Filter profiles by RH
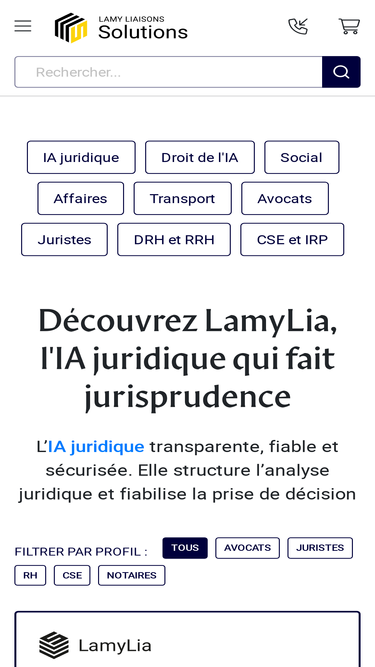375x667 pixels. tap(30, 576)
